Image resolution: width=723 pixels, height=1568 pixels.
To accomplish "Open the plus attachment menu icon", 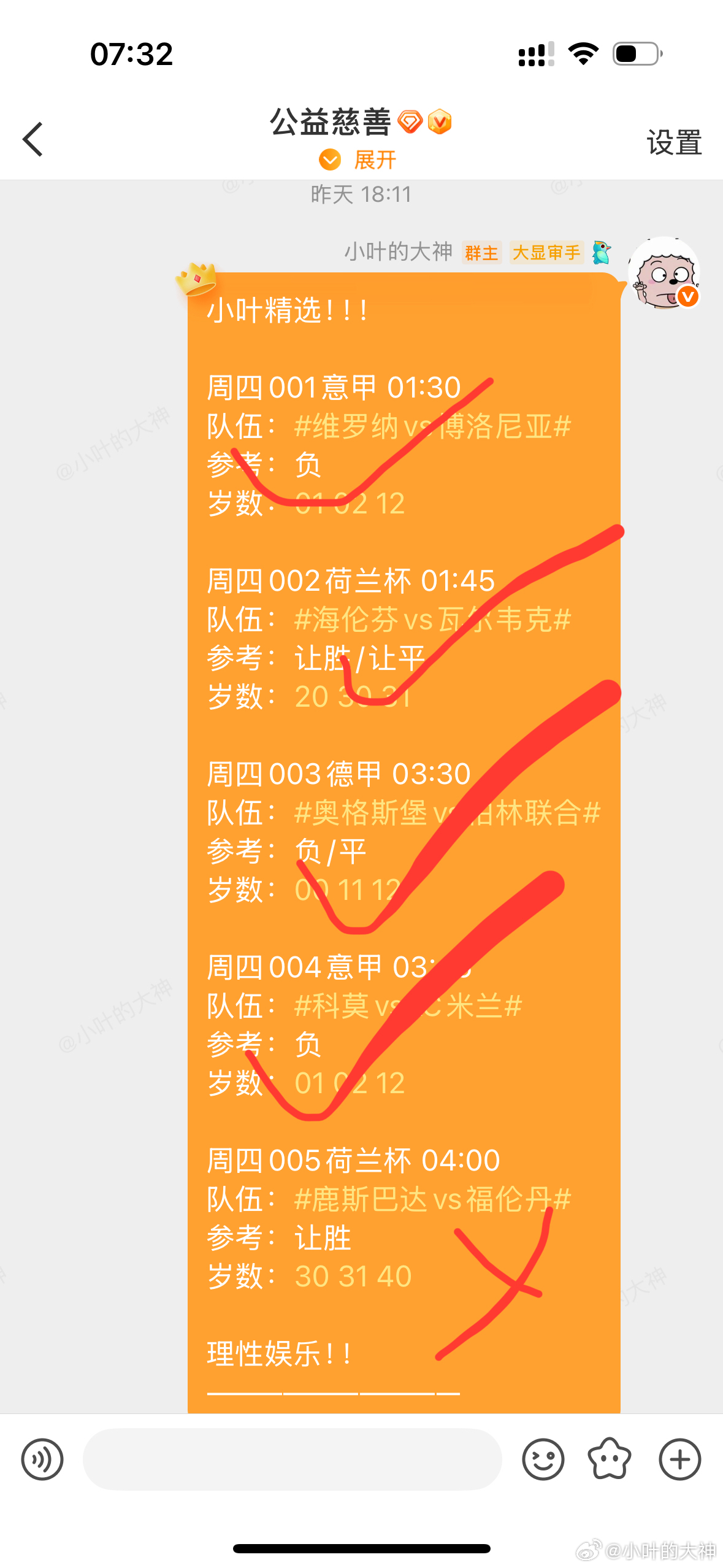I will coord(678,1459).
